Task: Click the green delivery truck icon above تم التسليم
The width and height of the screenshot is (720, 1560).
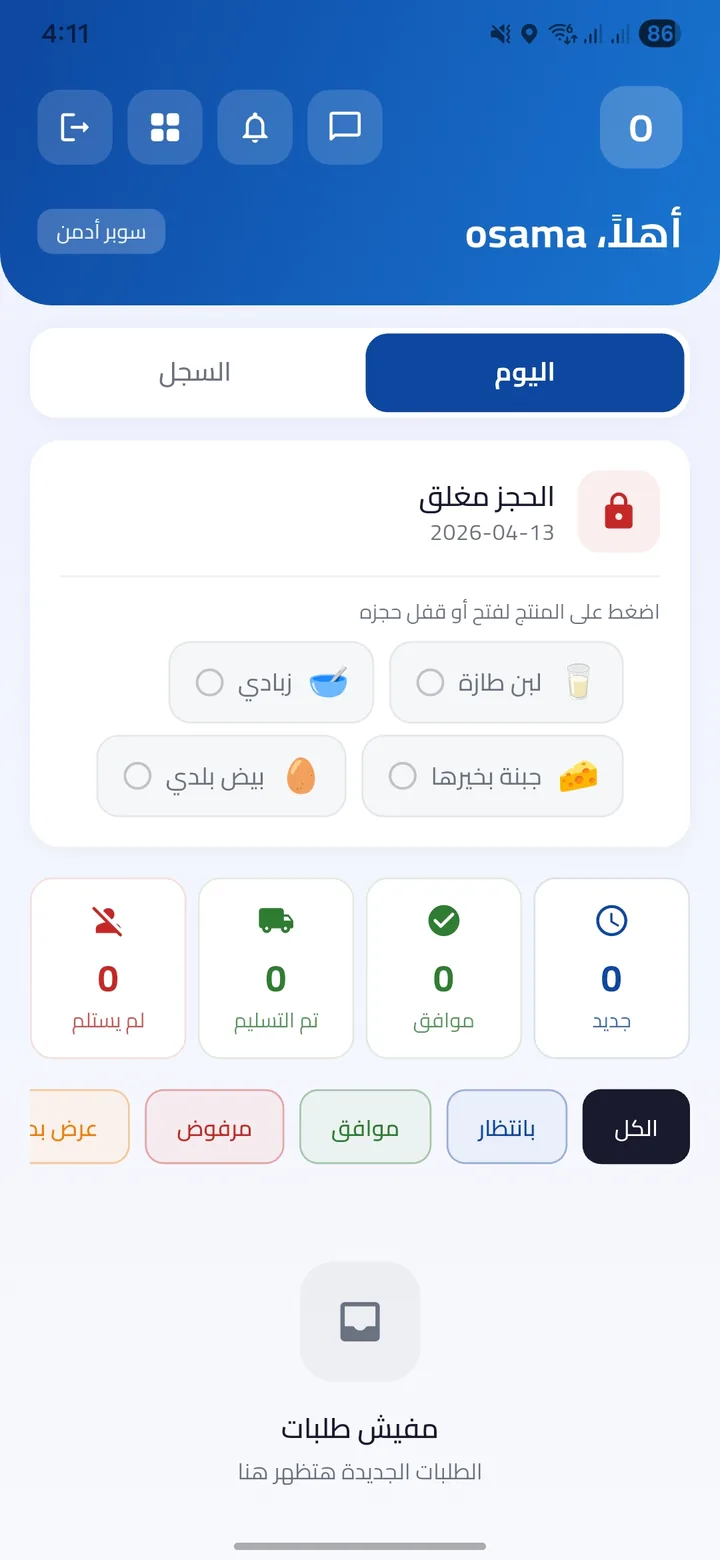Action: point(276,921)
